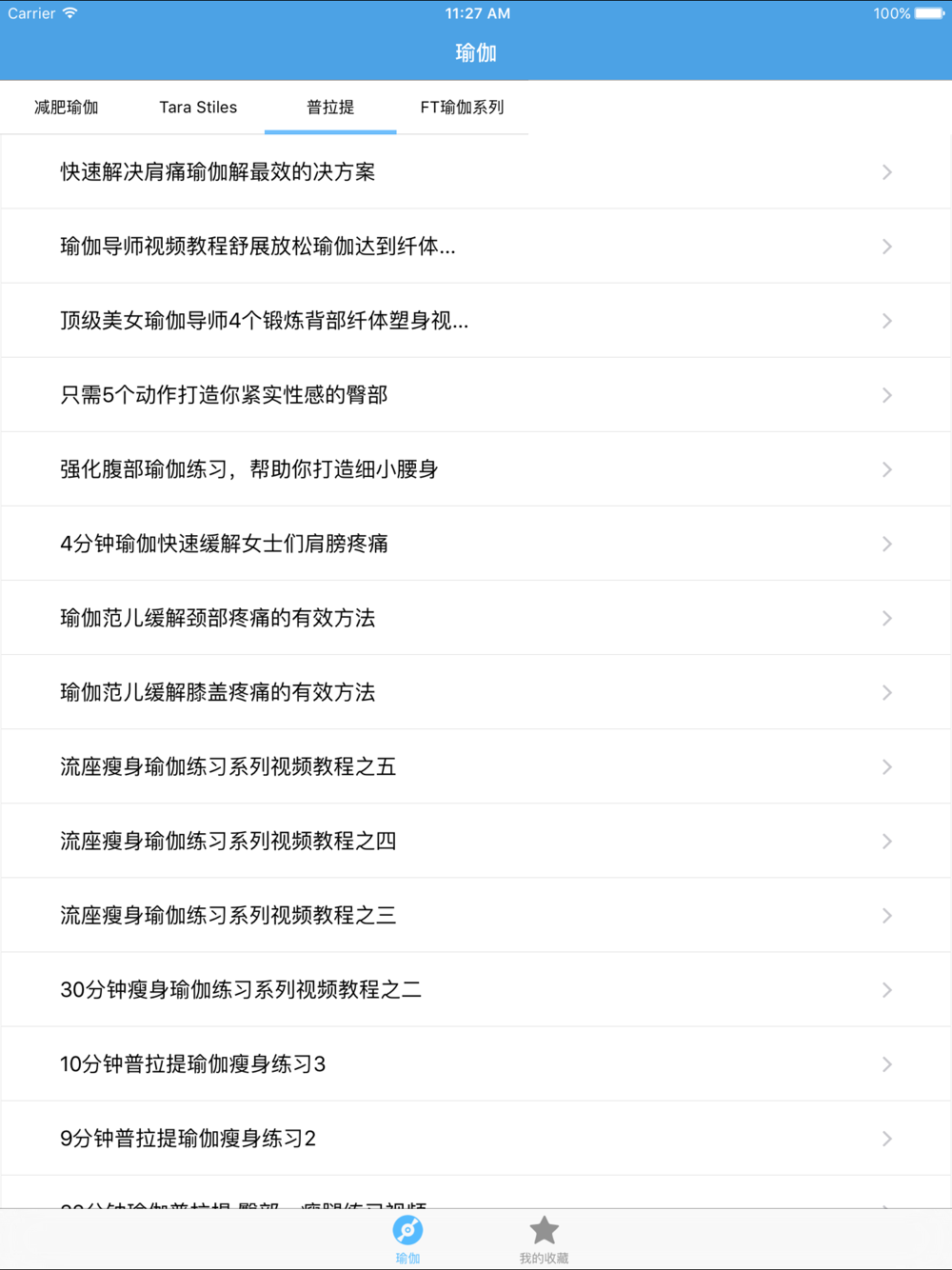Screen dimensions: 952x1270
Task: Open 瑜伽范儿缓解颈部疼痛的有效方法
Action: pyautogui.click(x=476, y=618)
